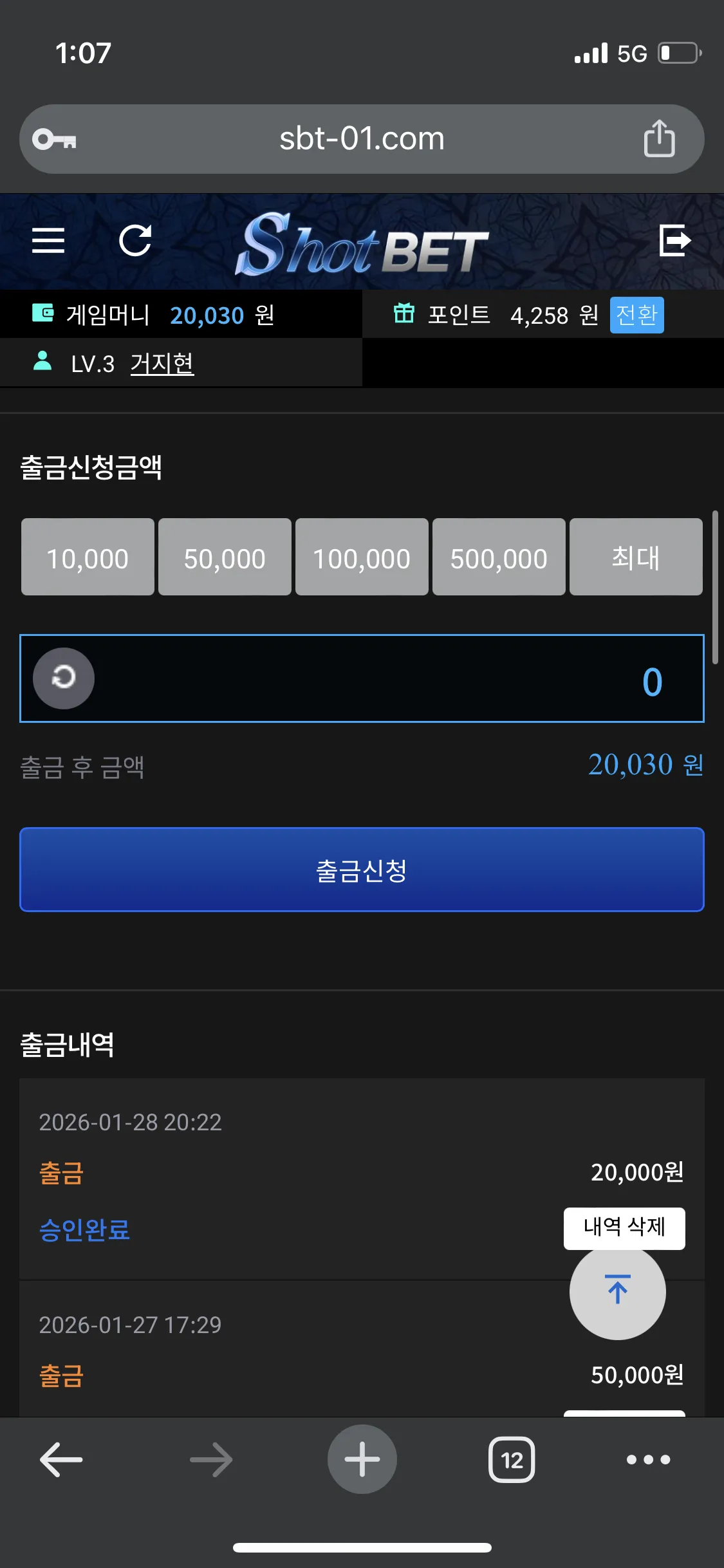Open the browser's three-dot menu

[x=648, y=1459]
